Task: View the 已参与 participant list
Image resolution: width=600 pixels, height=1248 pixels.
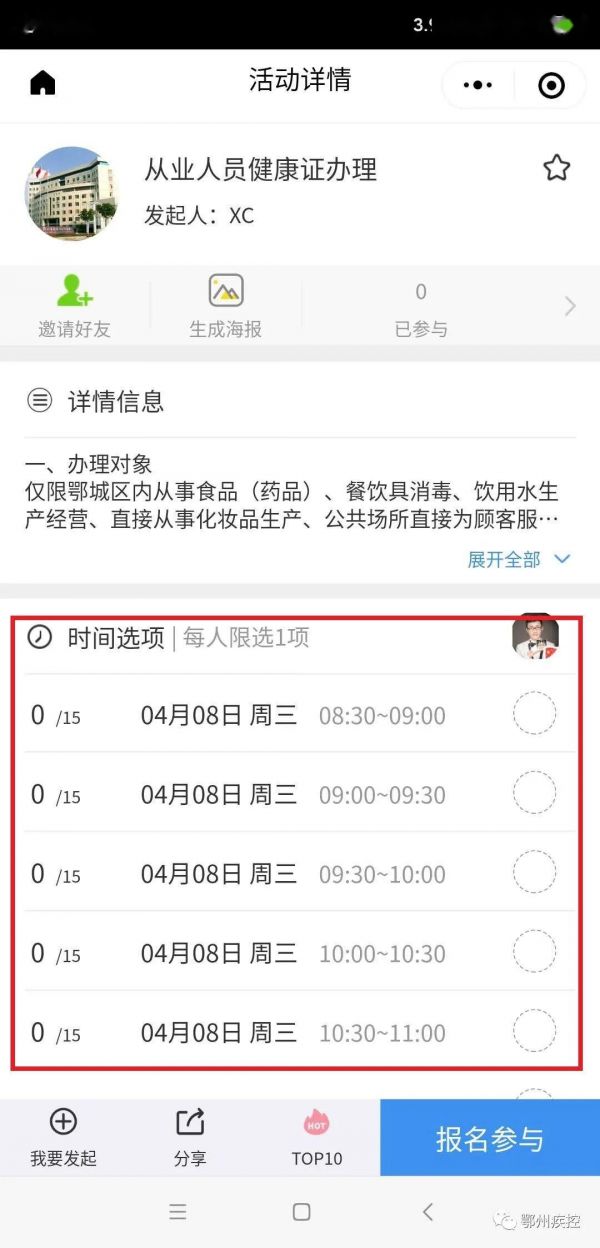Action: (x=421, y=307)
